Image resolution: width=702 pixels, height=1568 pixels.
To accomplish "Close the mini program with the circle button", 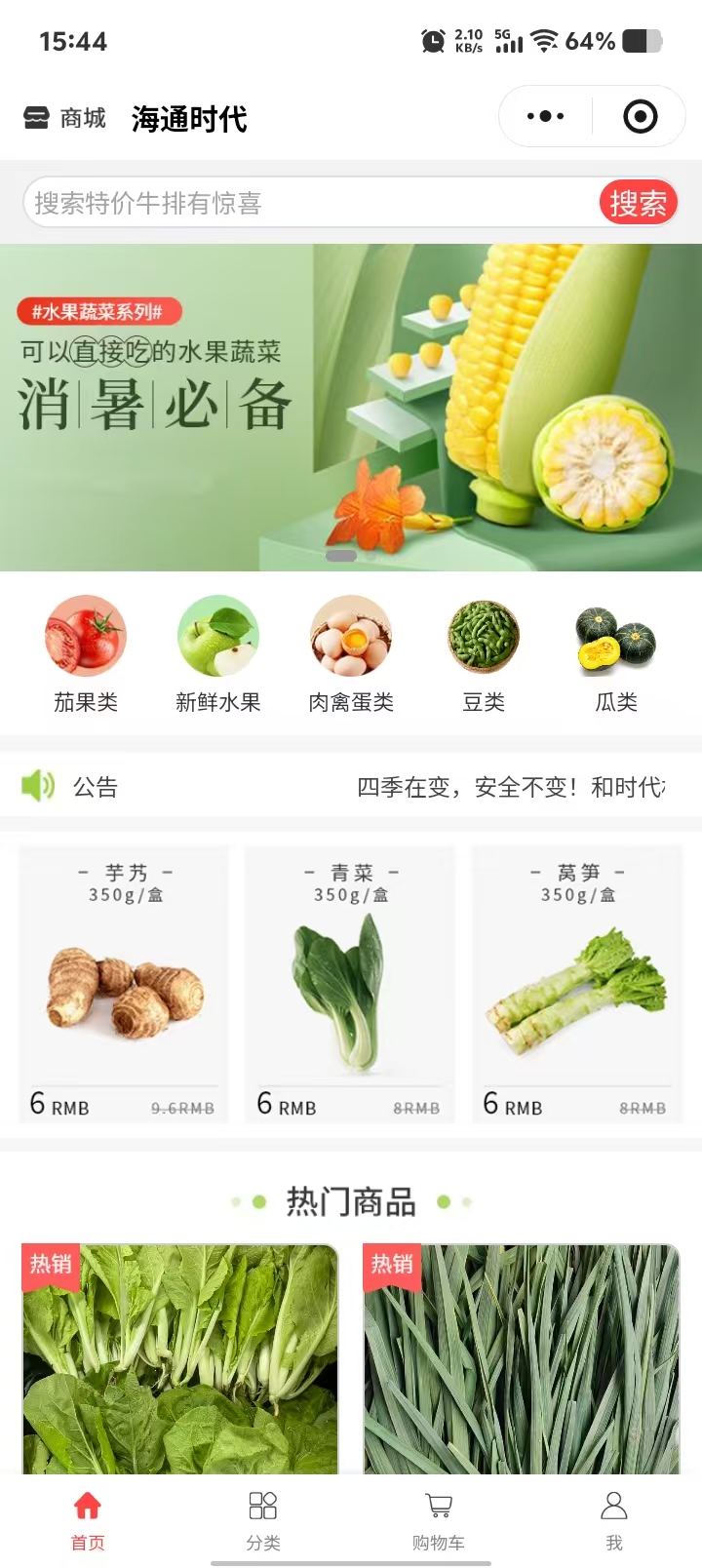I will (640, 117).
